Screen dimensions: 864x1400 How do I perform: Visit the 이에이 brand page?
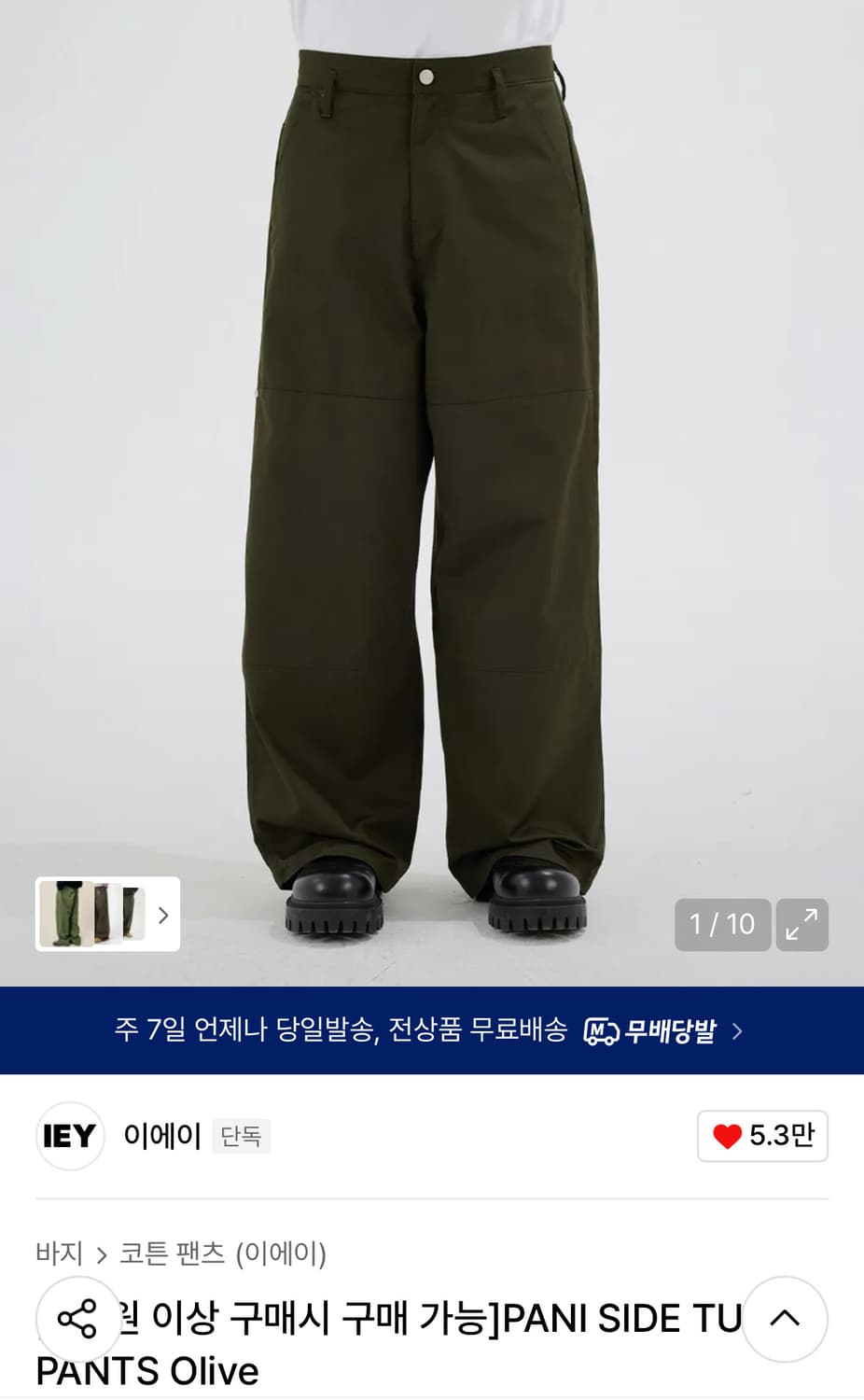[x=161, y=1137]
